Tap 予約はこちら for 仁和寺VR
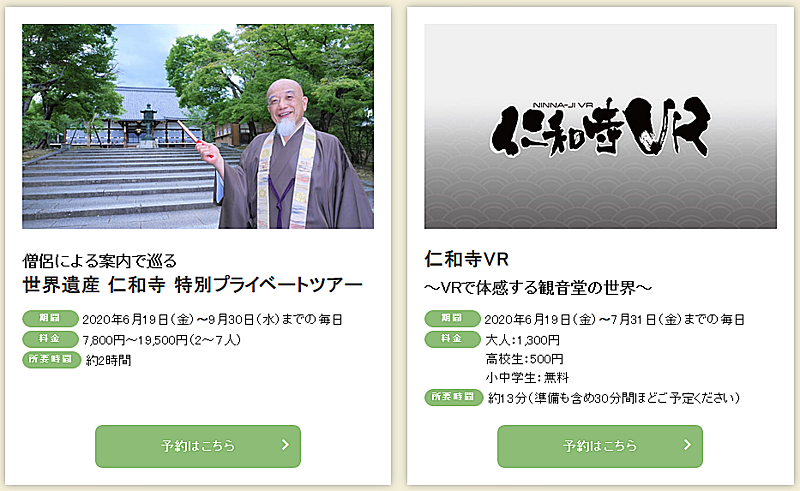 600,446
